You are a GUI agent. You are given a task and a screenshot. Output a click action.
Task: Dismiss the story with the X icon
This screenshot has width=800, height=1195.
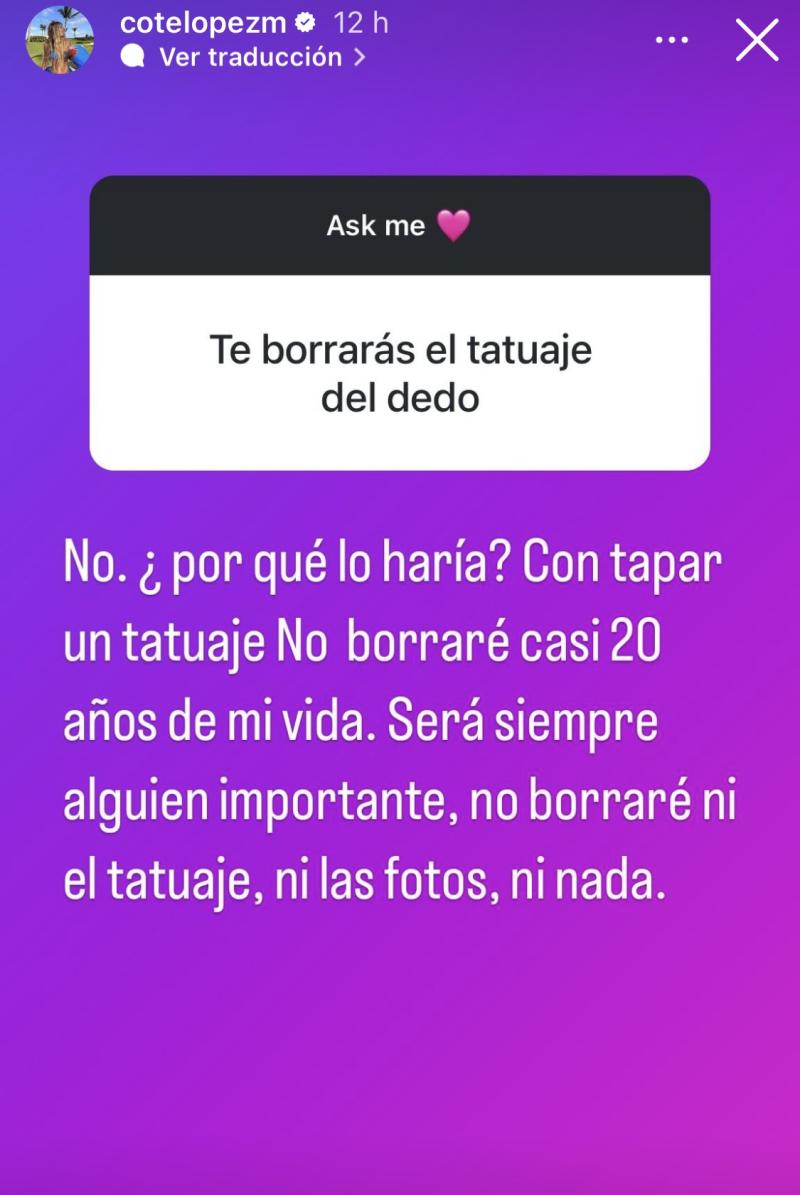[x=757, y=40]
